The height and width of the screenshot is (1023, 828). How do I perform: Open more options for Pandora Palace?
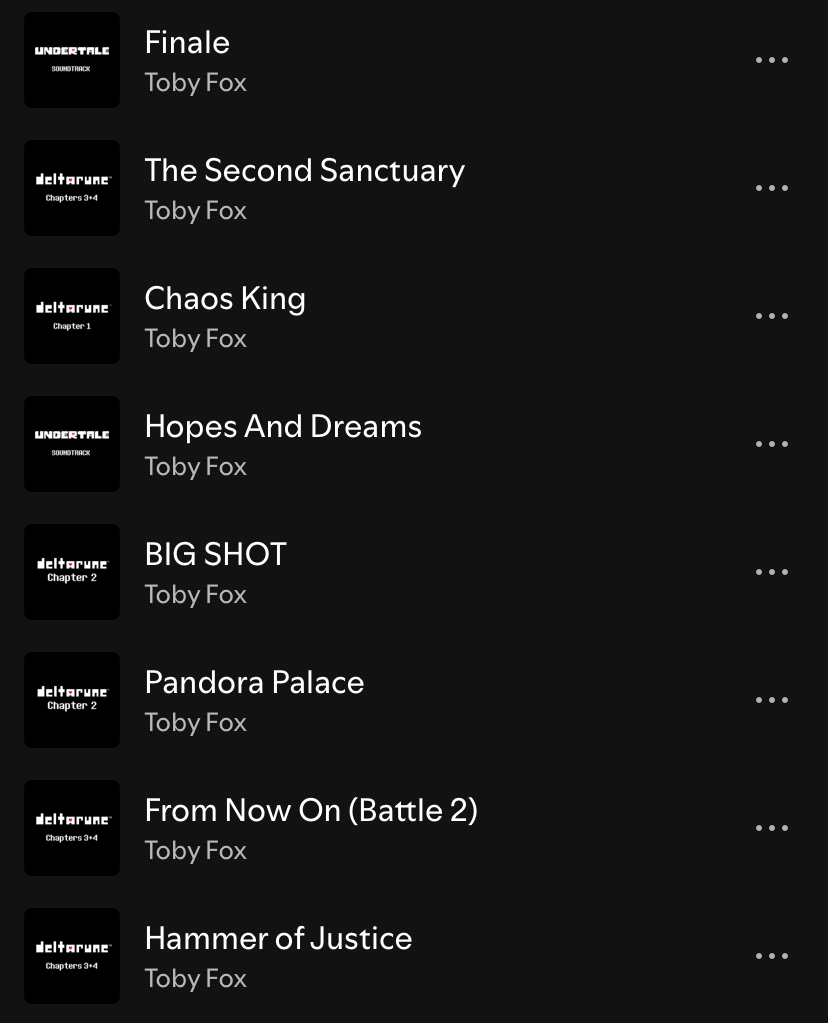772,699
